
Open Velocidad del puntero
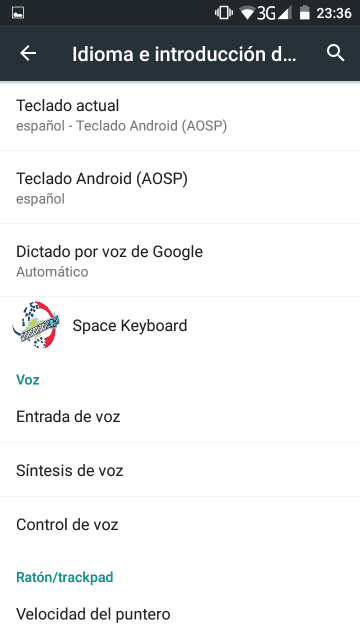pyautogui.click(x=180, y=614)
